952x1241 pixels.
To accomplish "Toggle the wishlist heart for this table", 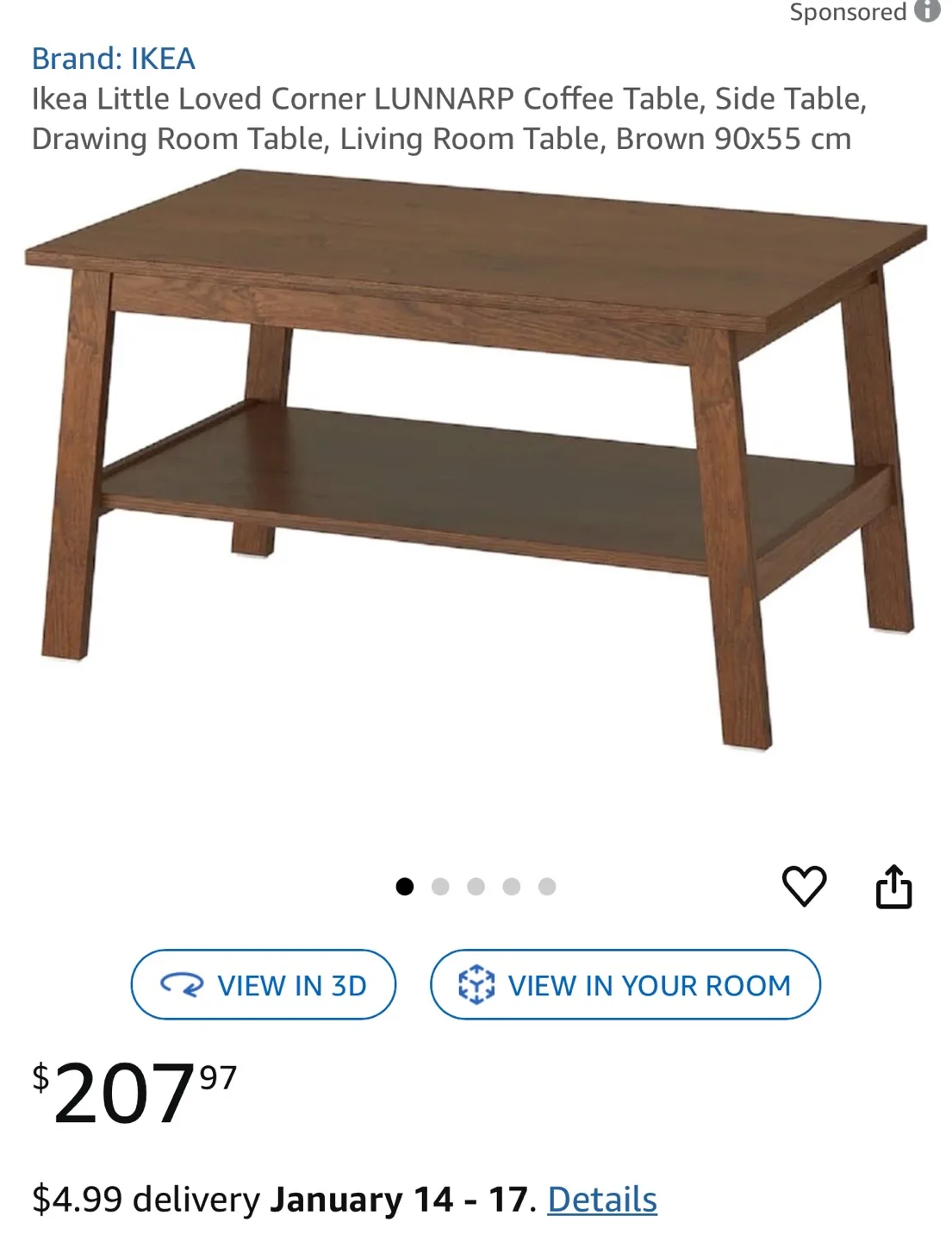I will point(804,888).
